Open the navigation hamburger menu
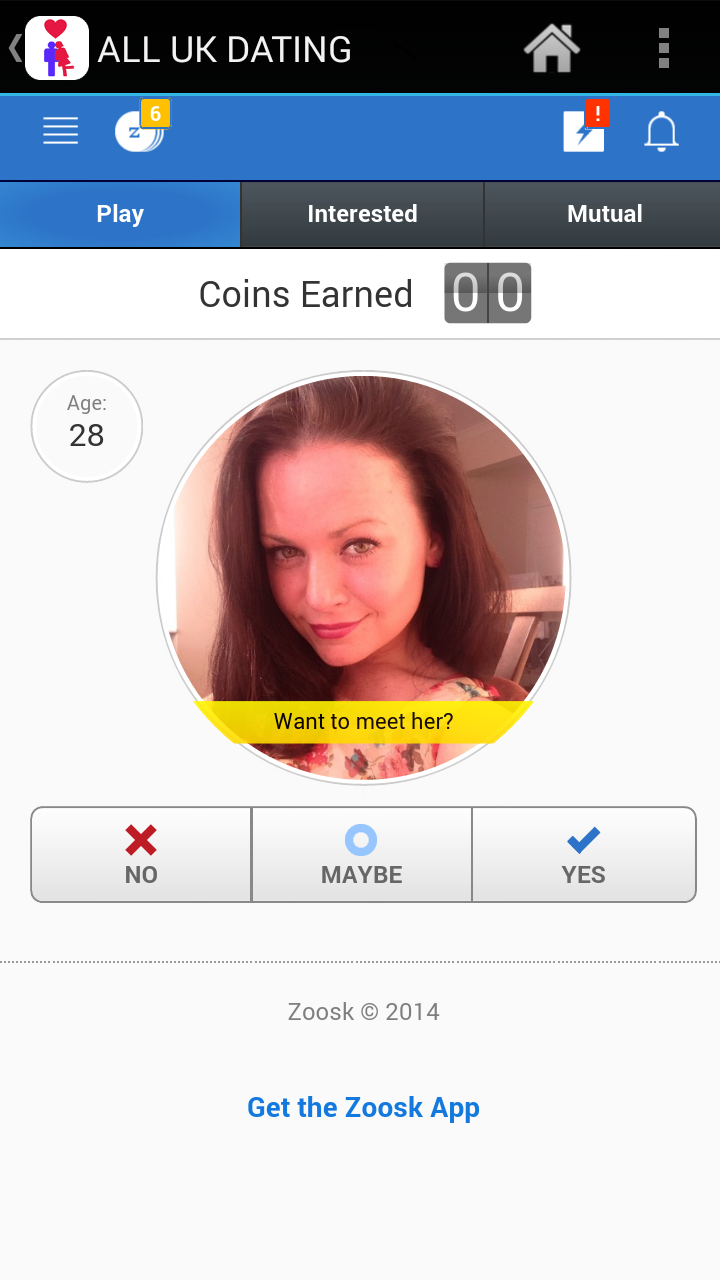720x1280 pixels. click(60, 130)
